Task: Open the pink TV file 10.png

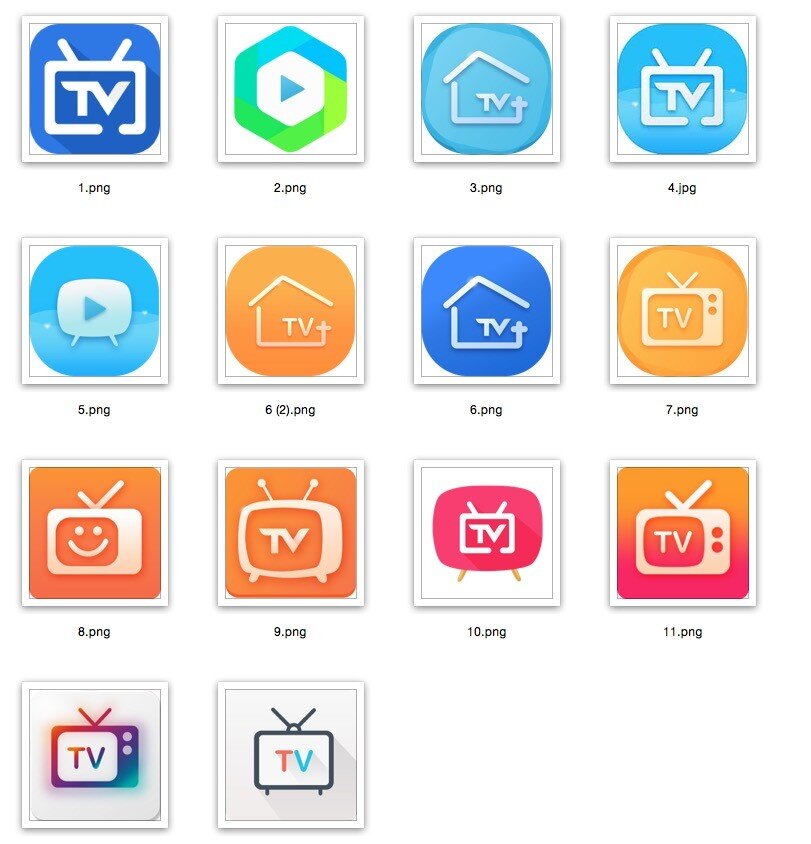Action: coord(486,533)
